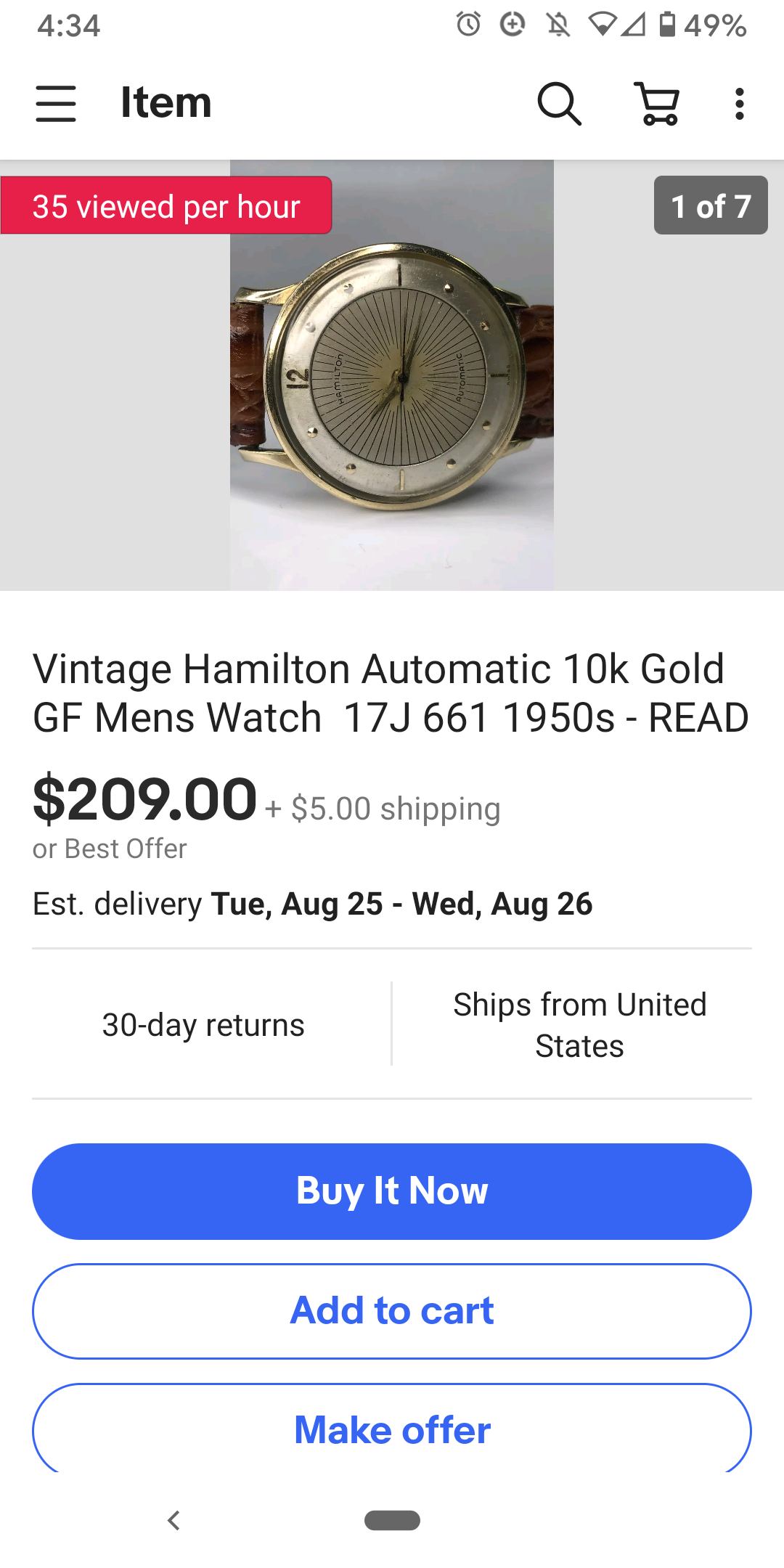Open the hamburger navigation menu
This screenshot has width=784, height=1568.
point(56,103)
